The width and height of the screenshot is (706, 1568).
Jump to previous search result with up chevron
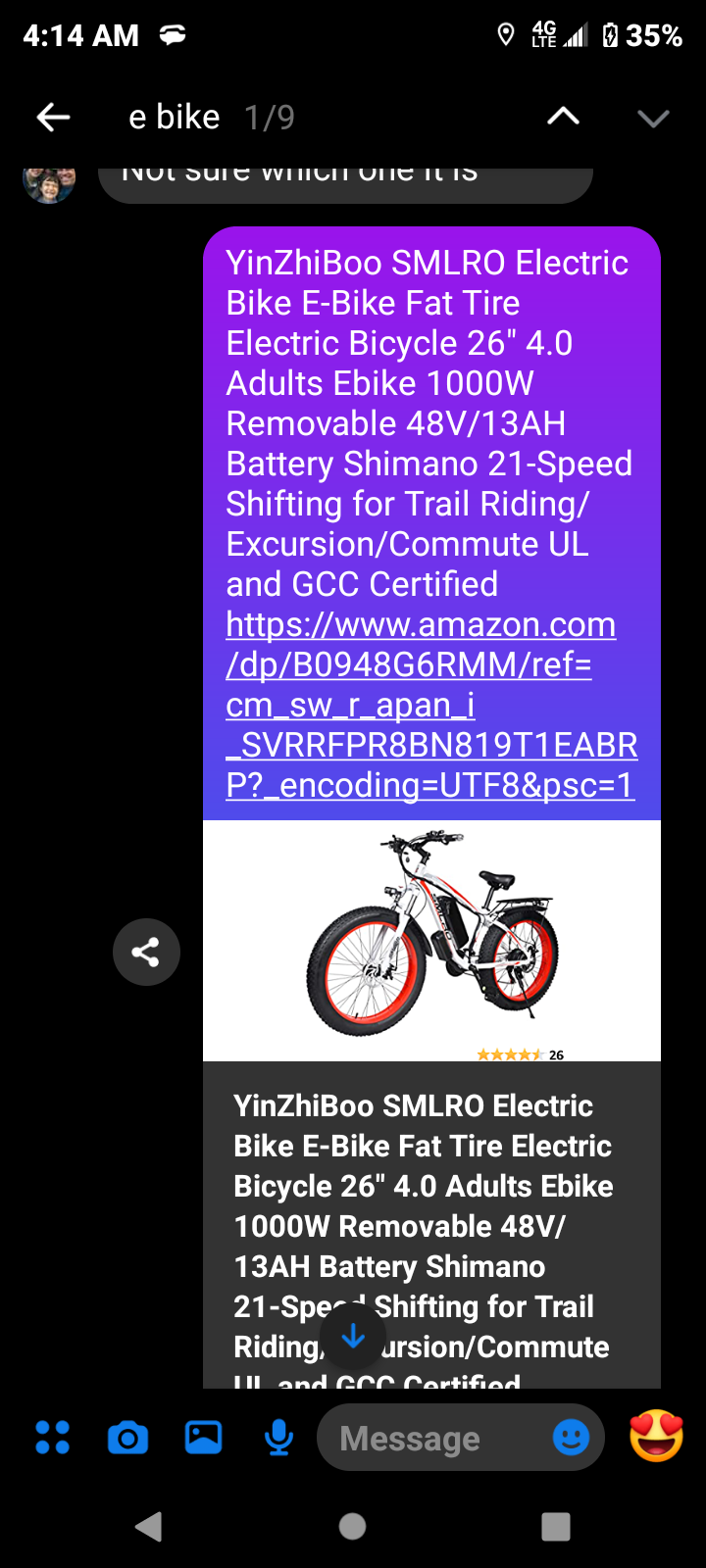[x=564, y=116]
